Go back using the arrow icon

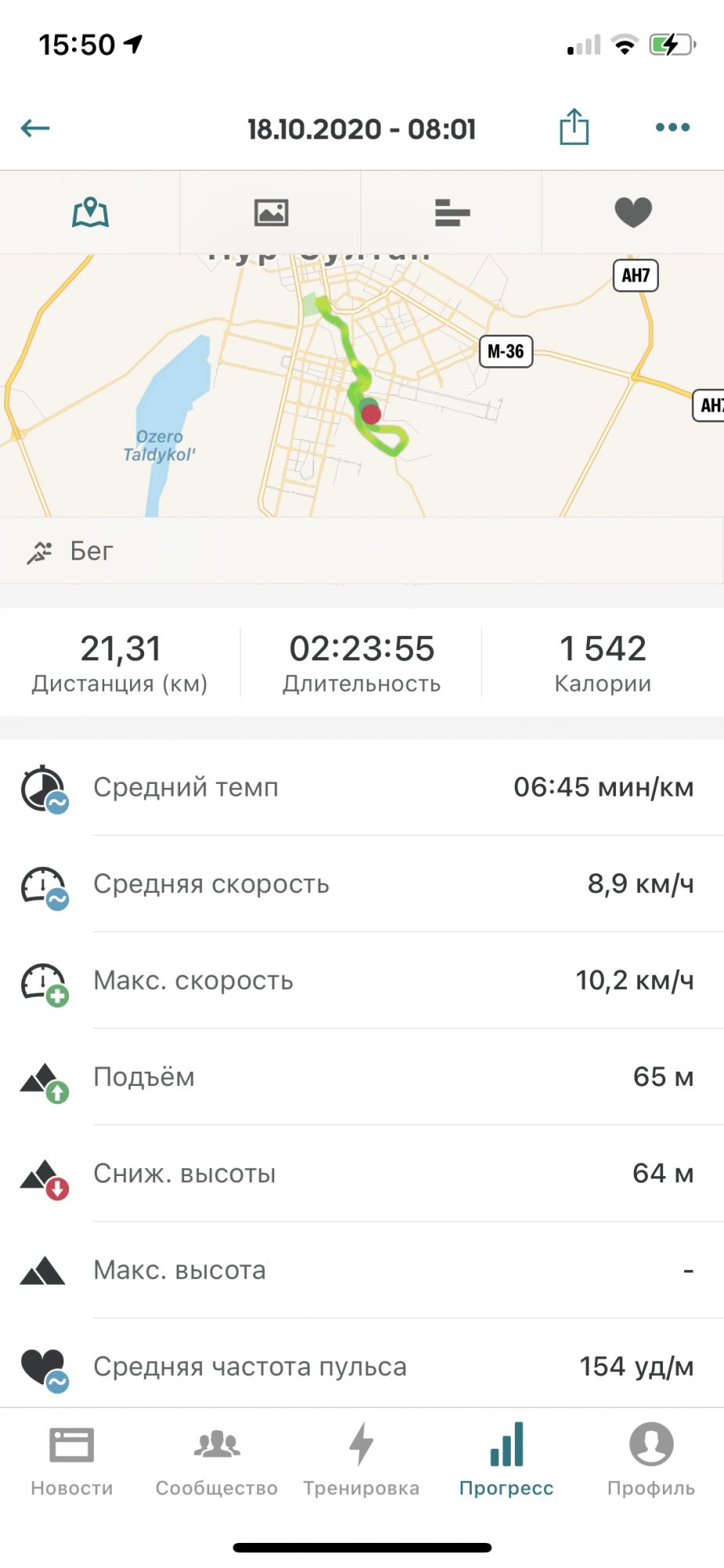35,129
